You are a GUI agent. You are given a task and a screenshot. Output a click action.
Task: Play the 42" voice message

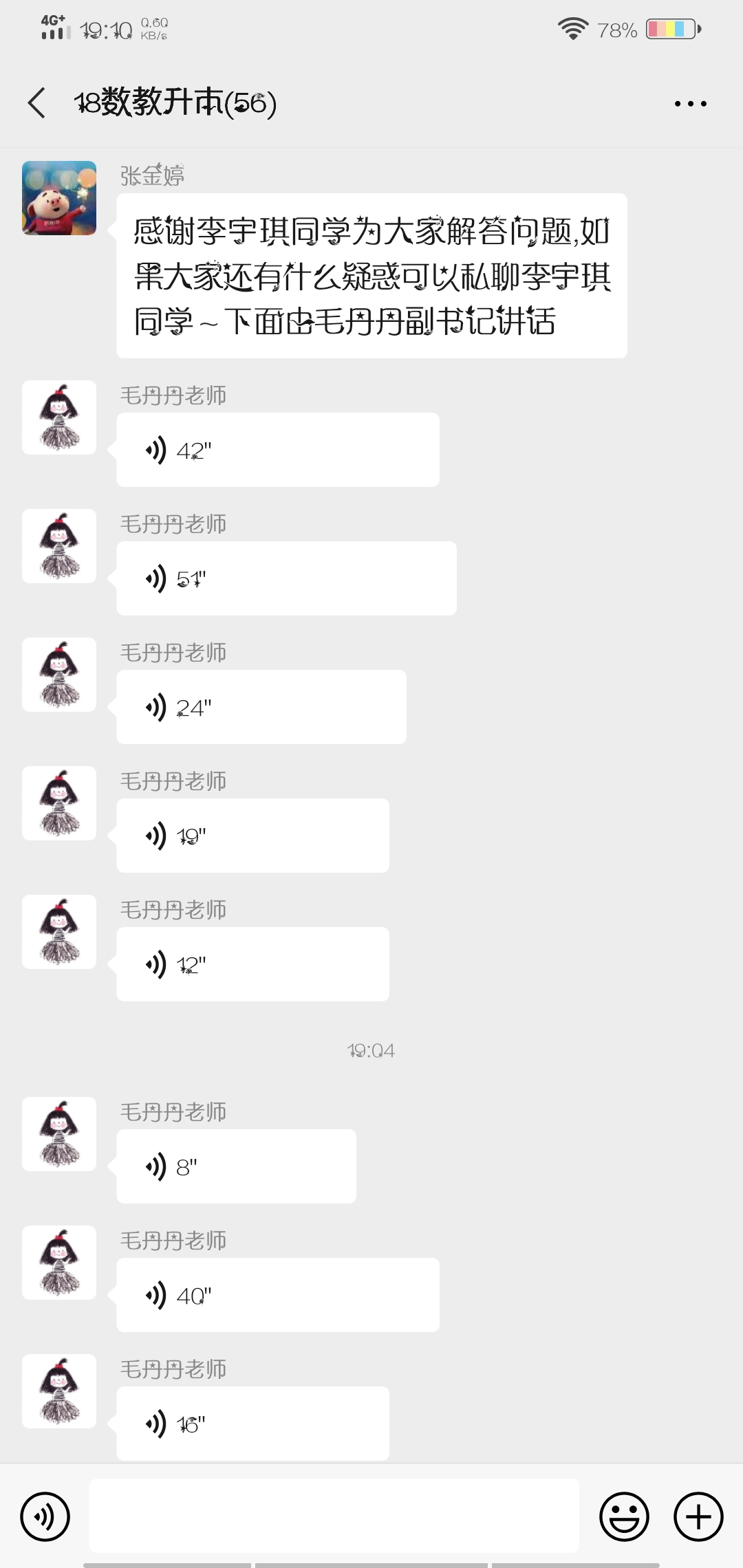coord(278,450)
